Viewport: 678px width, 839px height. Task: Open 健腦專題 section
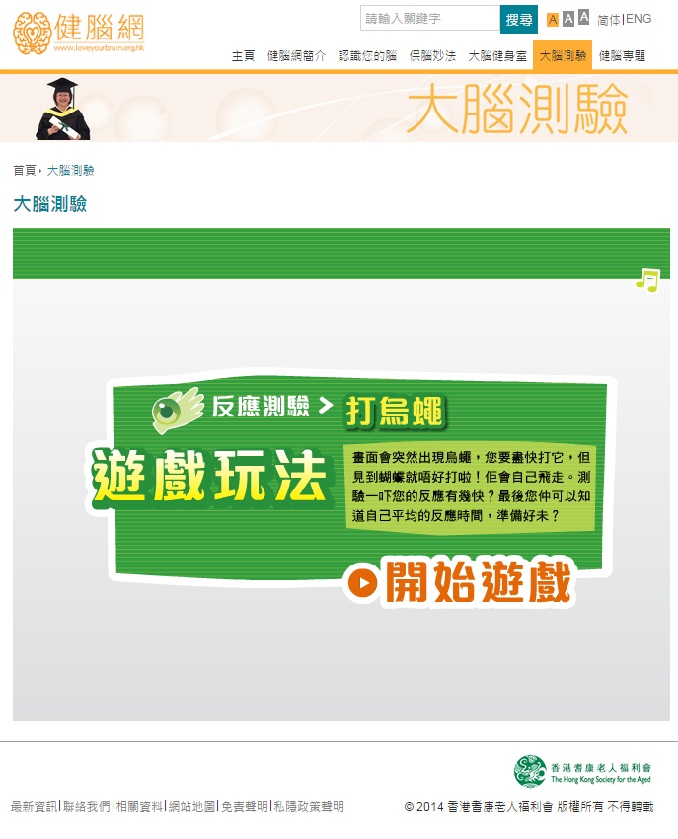(622, 56)
